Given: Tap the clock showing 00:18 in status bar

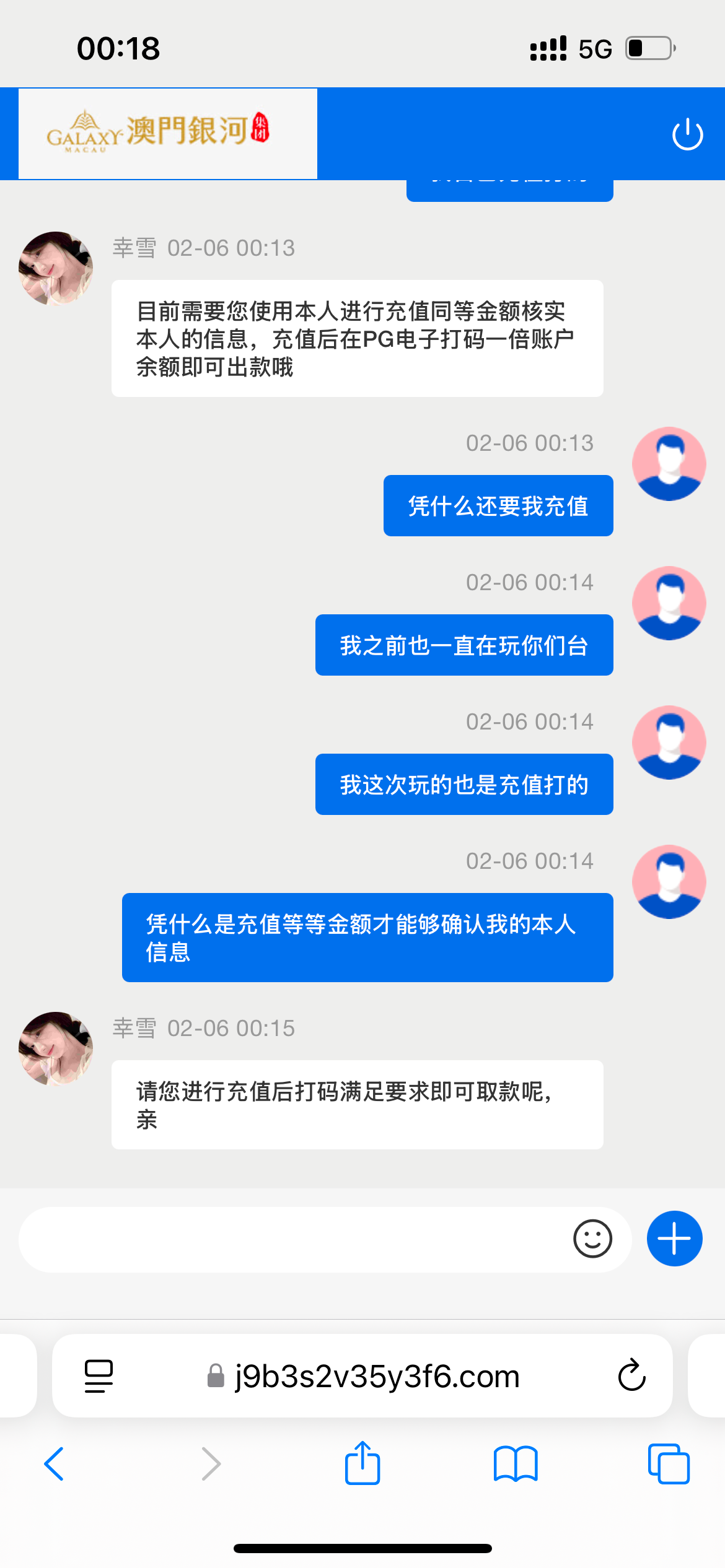Looking at the screenshot, I should point(118,47).
